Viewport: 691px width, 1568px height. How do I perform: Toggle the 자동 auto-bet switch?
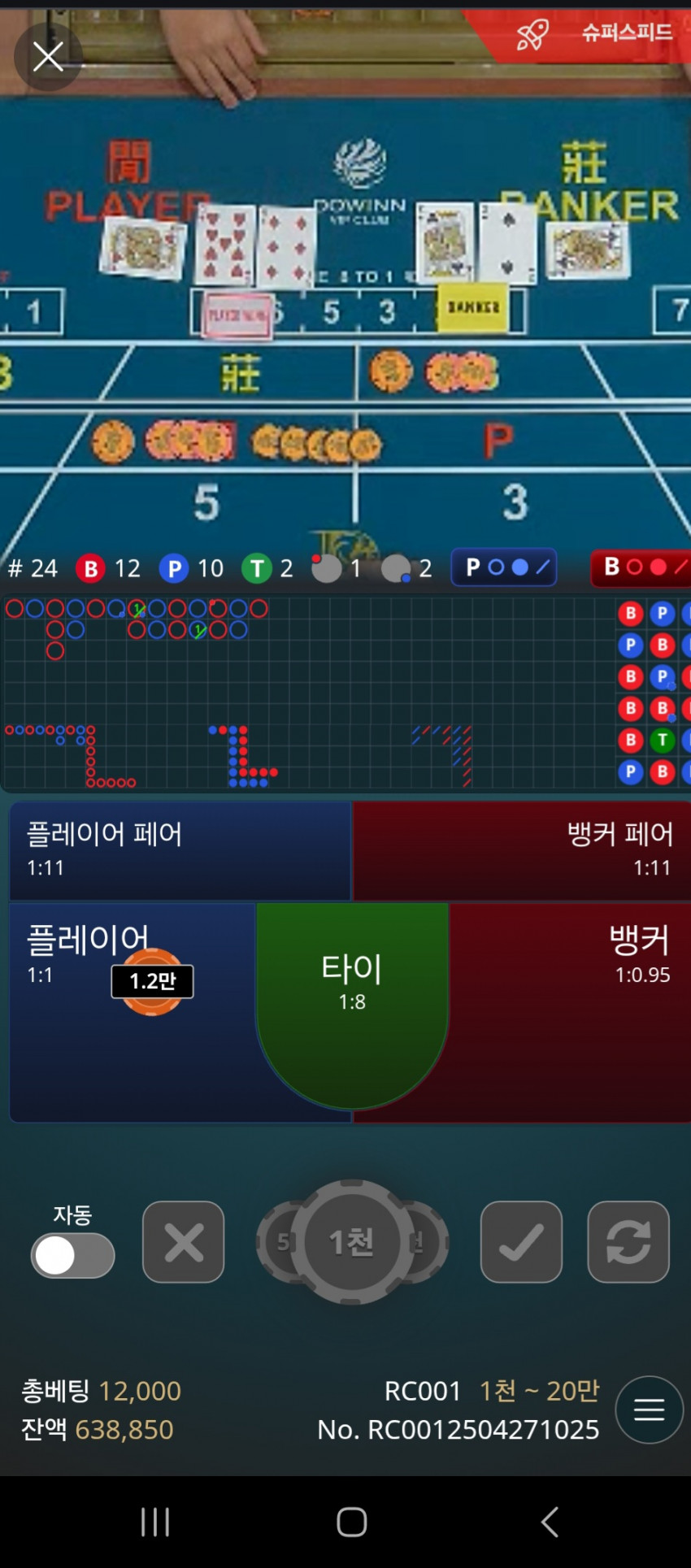click(x=72, y=1255)
